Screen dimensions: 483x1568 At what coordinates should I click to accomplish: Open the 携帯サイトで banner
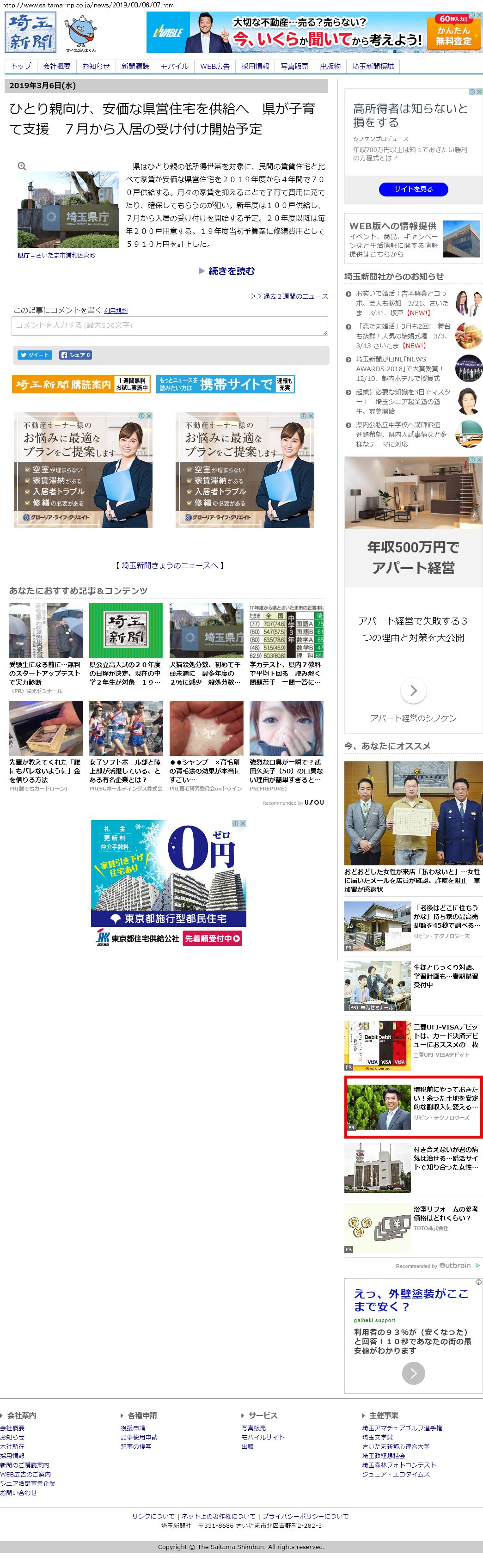pos(225,384)
